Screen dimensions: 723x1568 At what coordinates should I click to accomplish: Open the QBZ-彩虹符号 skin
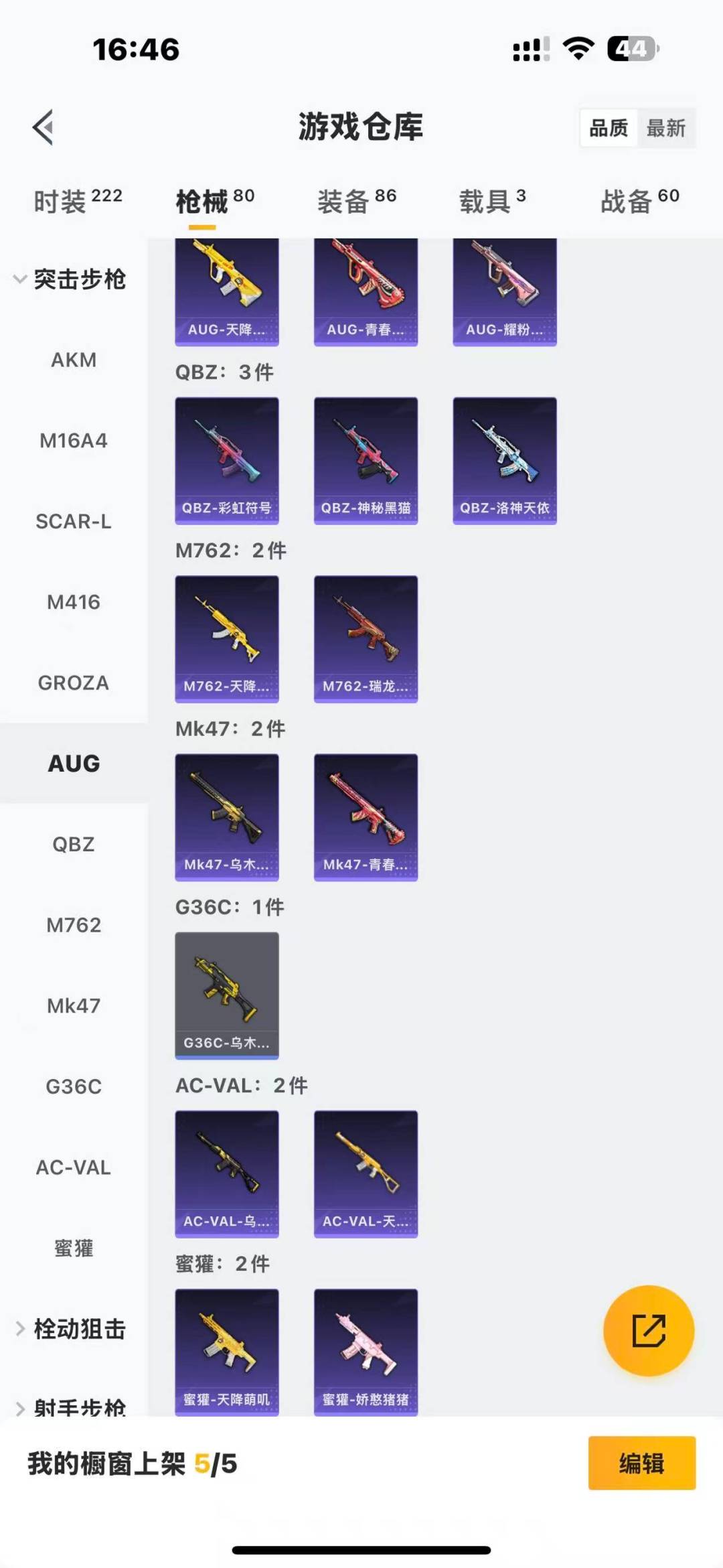pyautogui.click(x=227, y=460)
